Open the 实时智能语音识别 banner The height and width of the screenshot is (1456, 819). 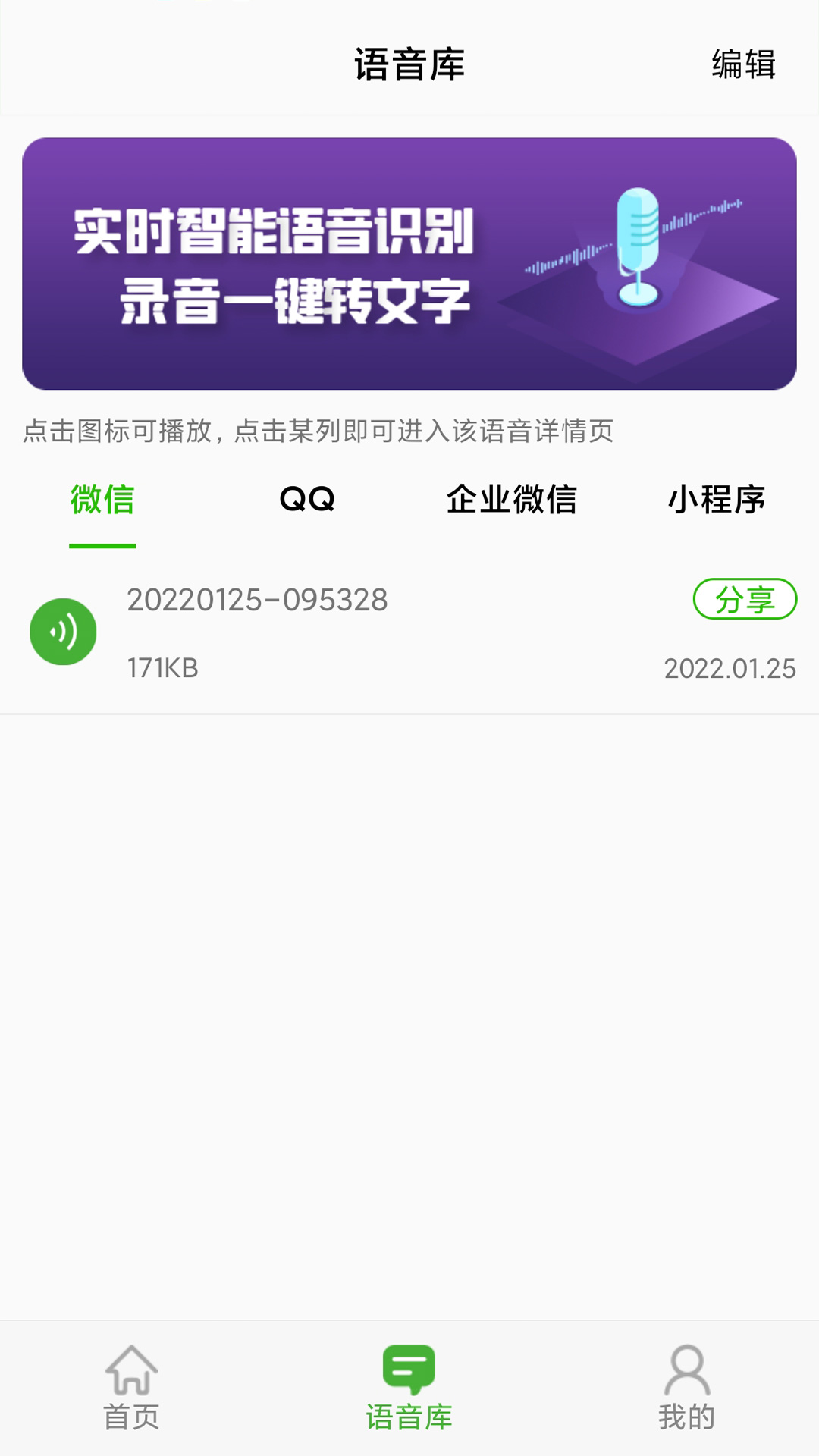pos(409,263)
